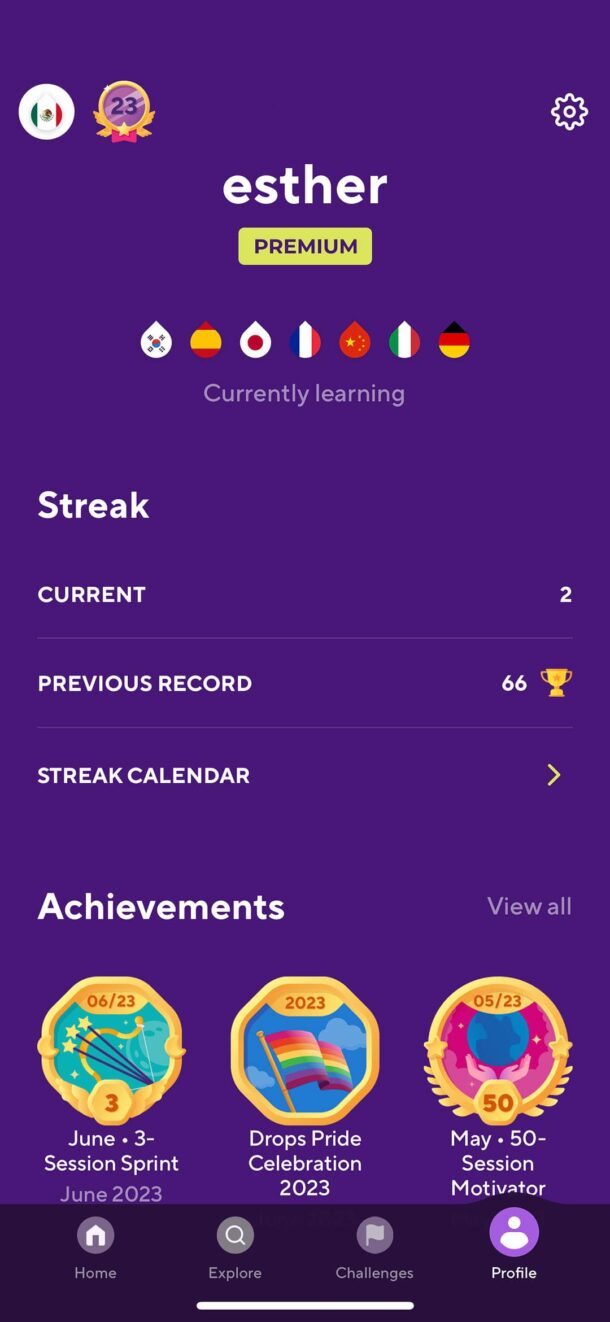The height and width of the screenshot is (1322, 610).
Task: Tap the PREMIUM badge
Action: coord(305,246)
